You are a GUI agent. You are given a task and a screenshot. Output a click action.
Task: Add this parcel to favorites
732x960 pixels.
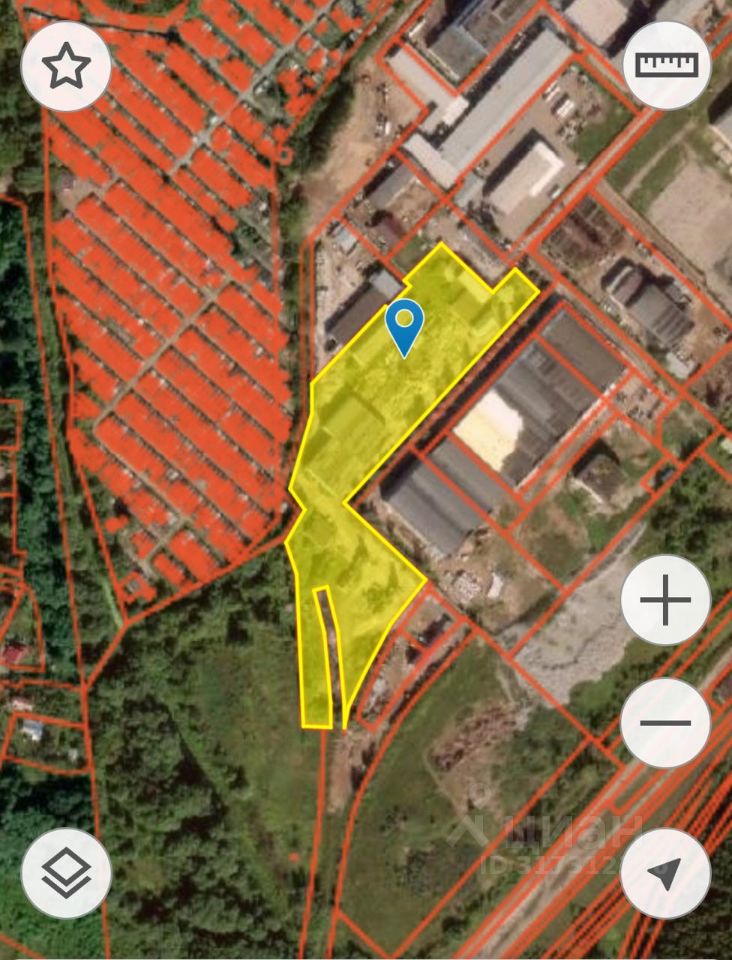tap(66, 66)
